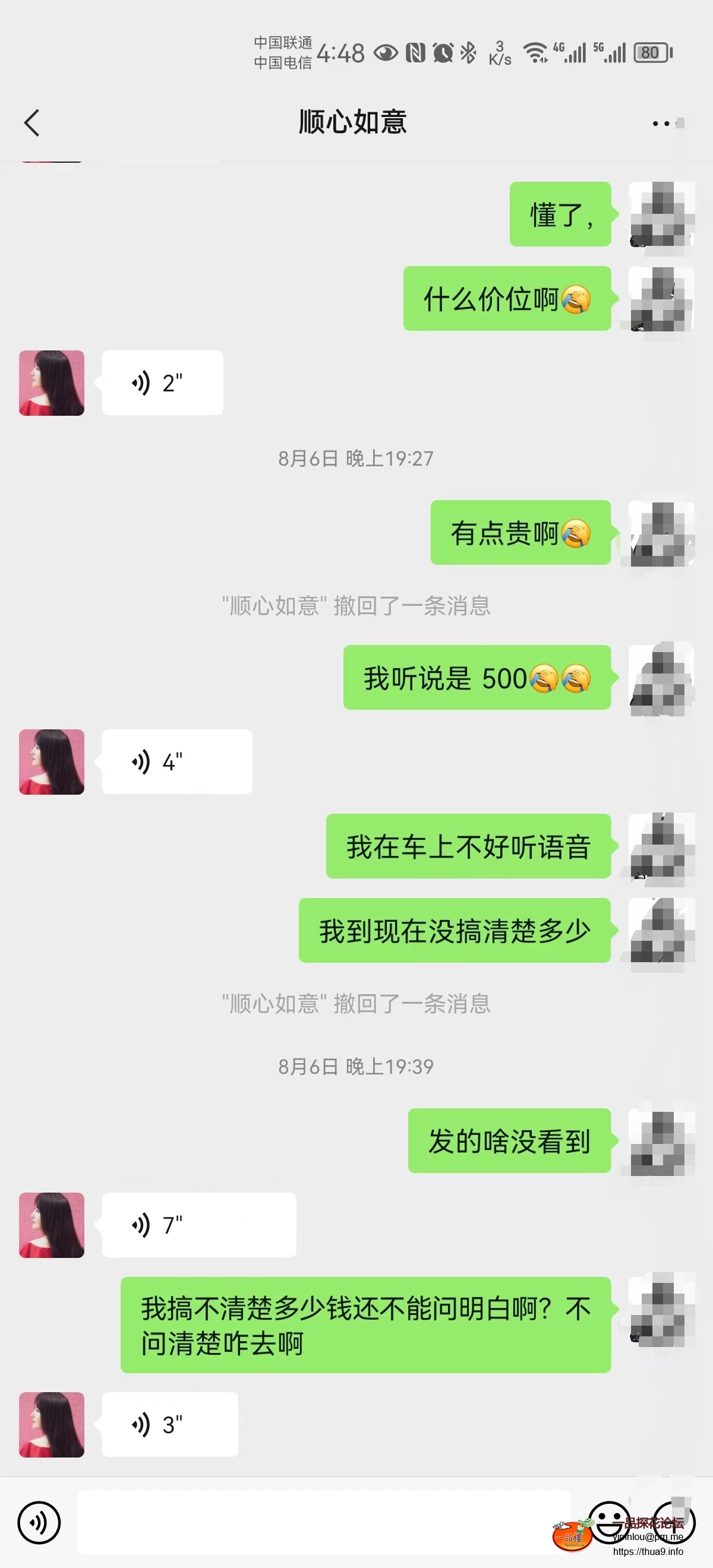Switch to voice input mode
The image size is (713, 1568).
(x=39, y=1522)
